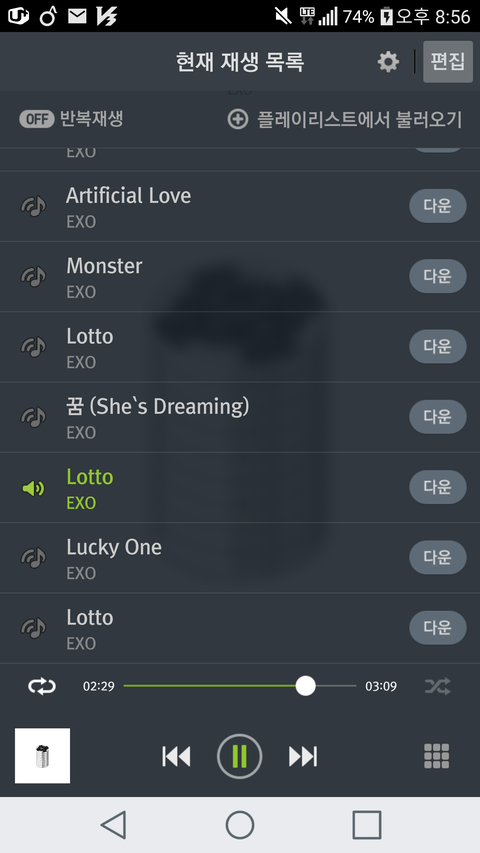
Task: Open the grid menu icon
Action: pyautogui.click(x=436, y=756)
